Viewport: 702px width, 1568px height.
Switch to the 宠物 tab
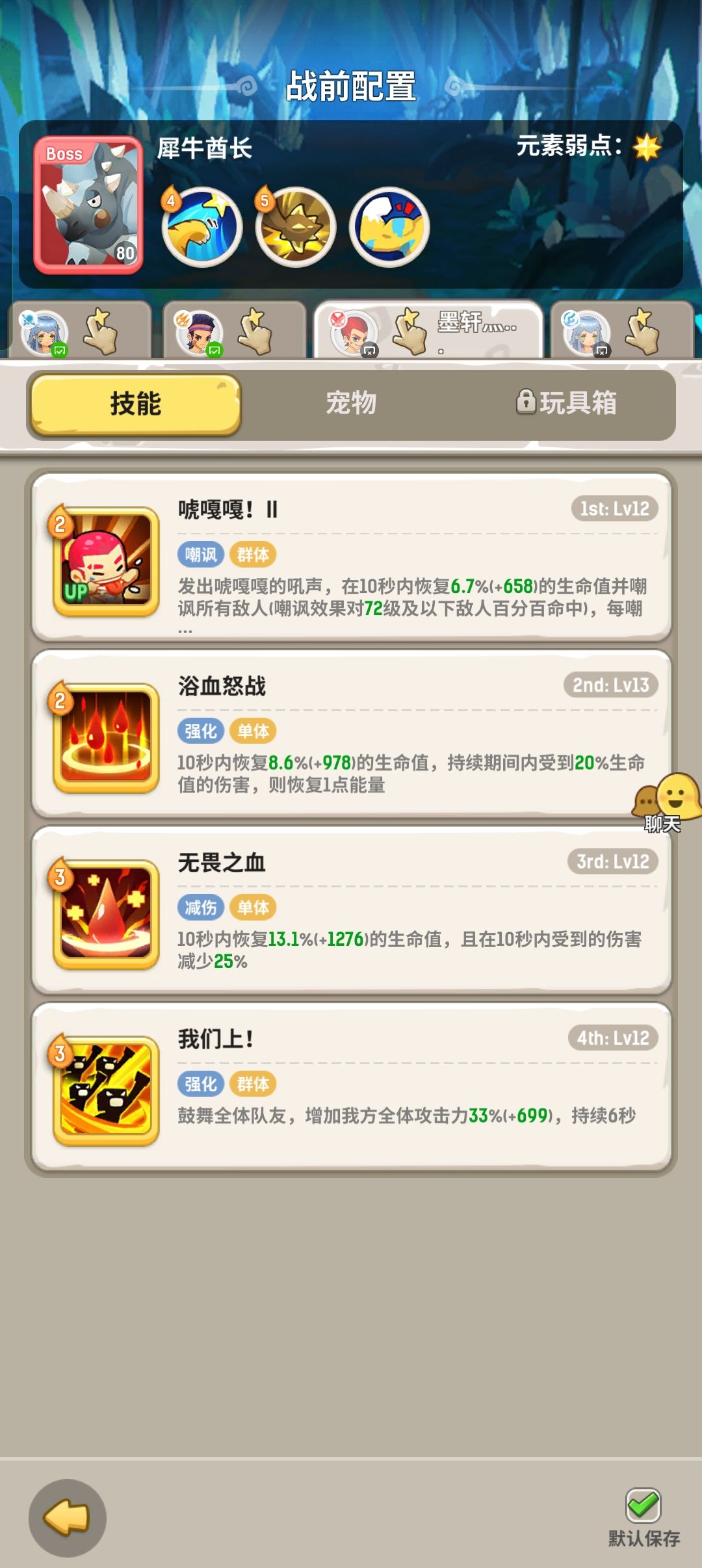click(351, 403)
